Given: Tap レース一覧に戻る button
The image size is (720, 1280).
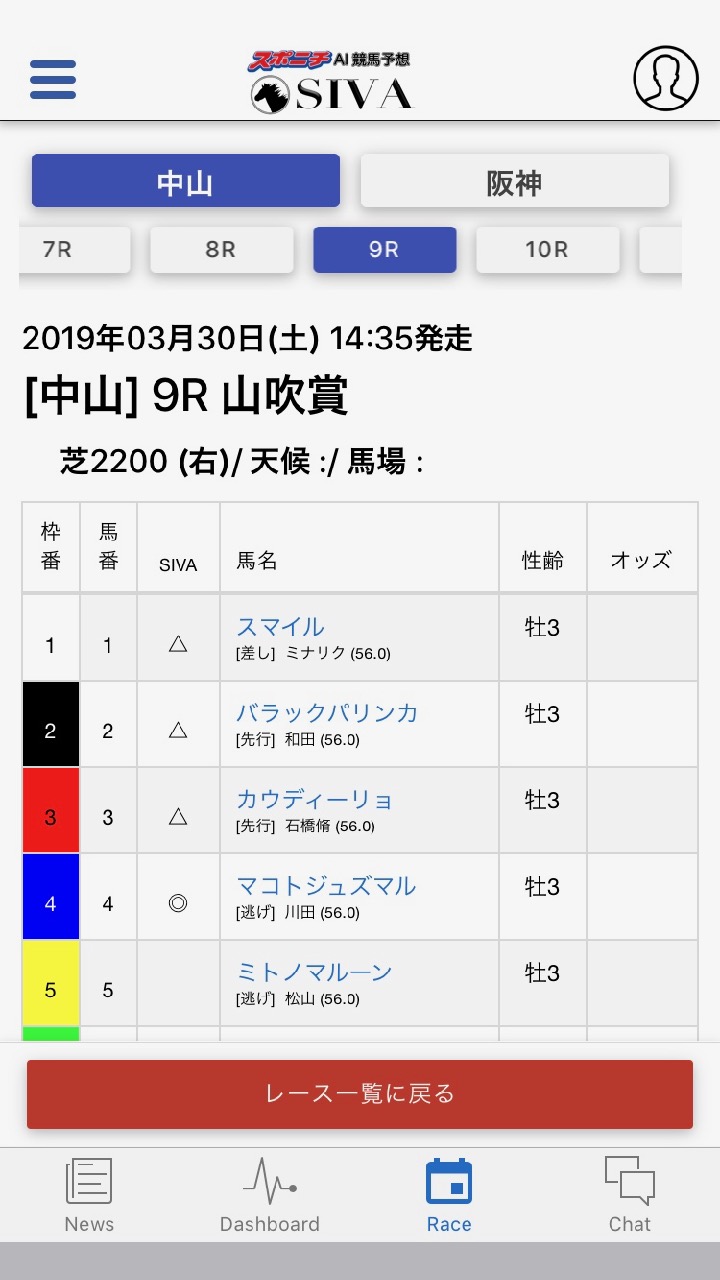Looking at the screenshot, I should coord(360,1094).
